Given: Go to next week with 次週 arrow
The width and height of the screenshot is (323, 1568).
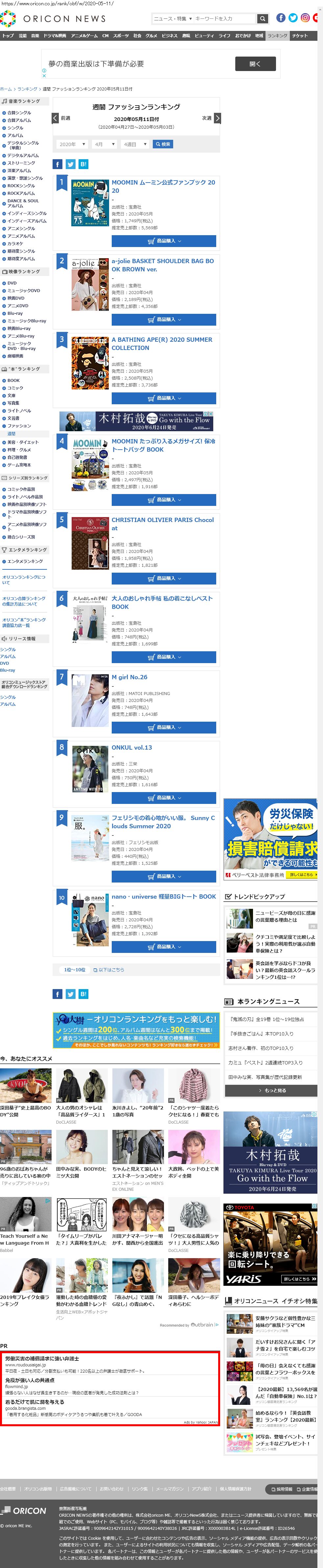Looking at the screenshot, I should click(x=217, y=118).
